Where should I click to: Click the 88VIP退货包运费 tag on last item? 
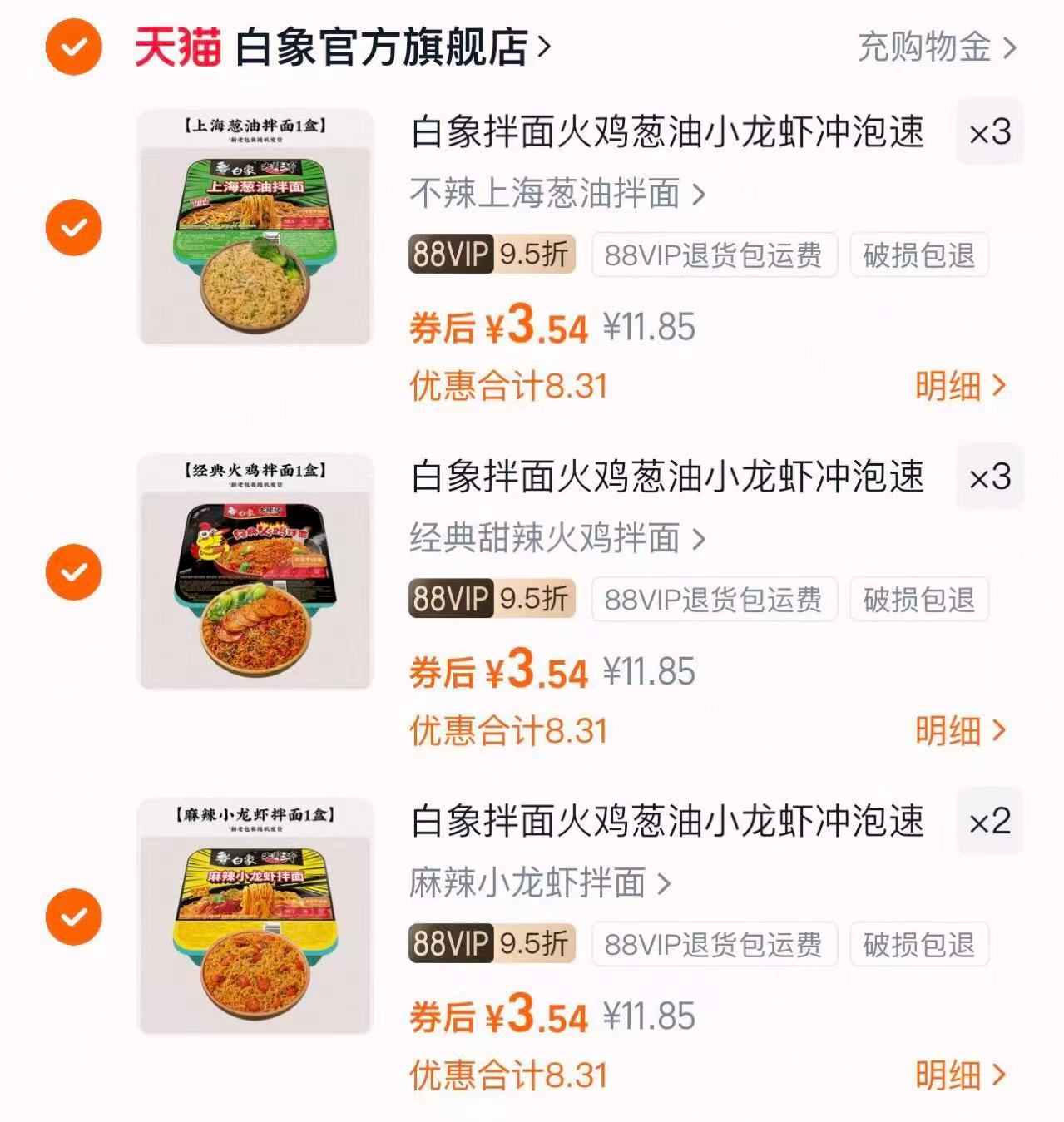714,943
